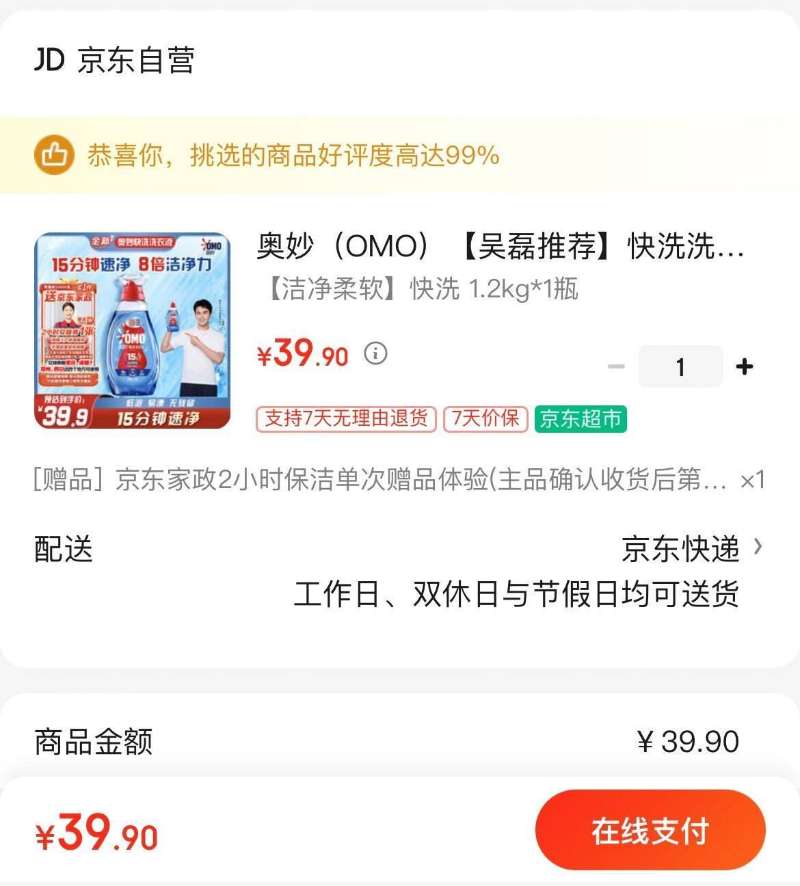Screen dimensions: 800x886
Task: Expand the truncated gift item description
Action: pos(400,482)
